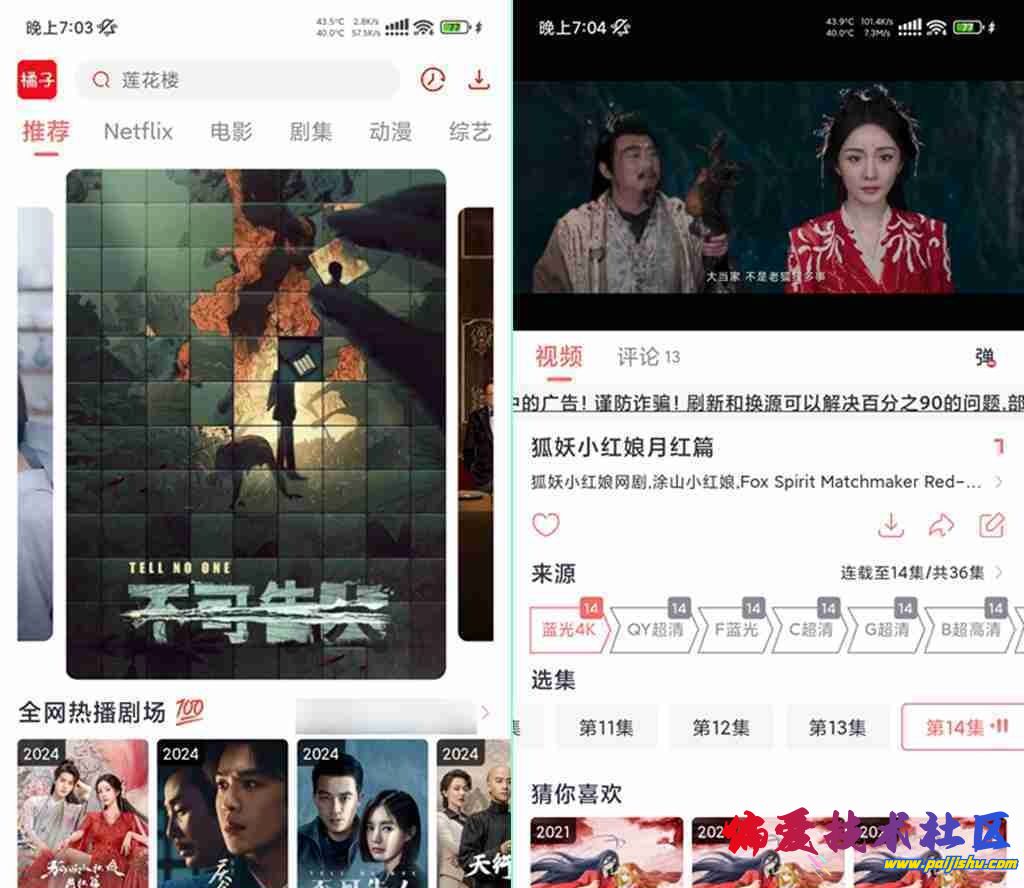Play episode 第13集
Screen dimensions: 1024x888
pyautogui.click(x=837, y=727)
